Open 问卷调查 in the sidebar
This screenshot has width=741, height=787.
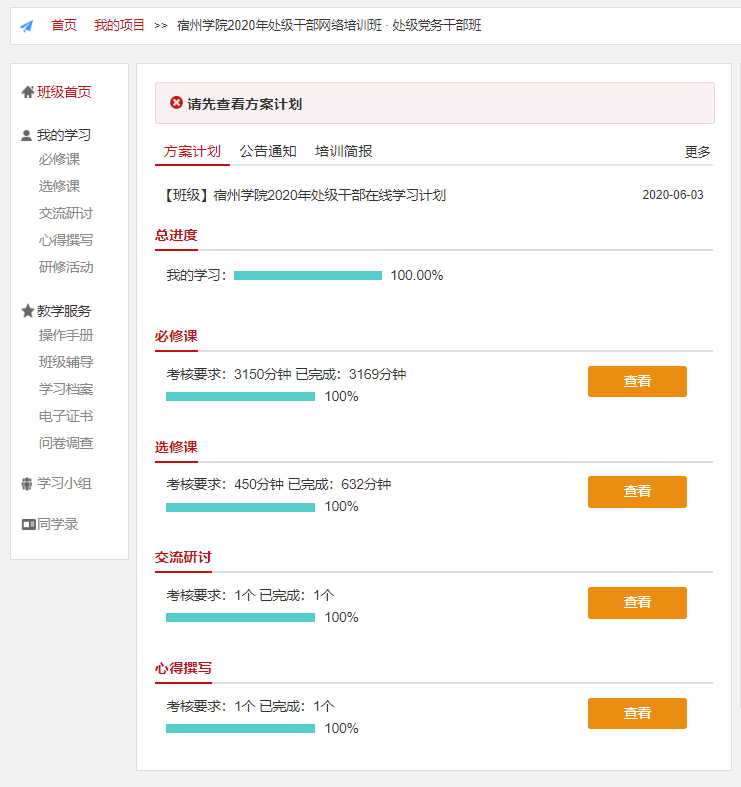click(x=66, y=443)
